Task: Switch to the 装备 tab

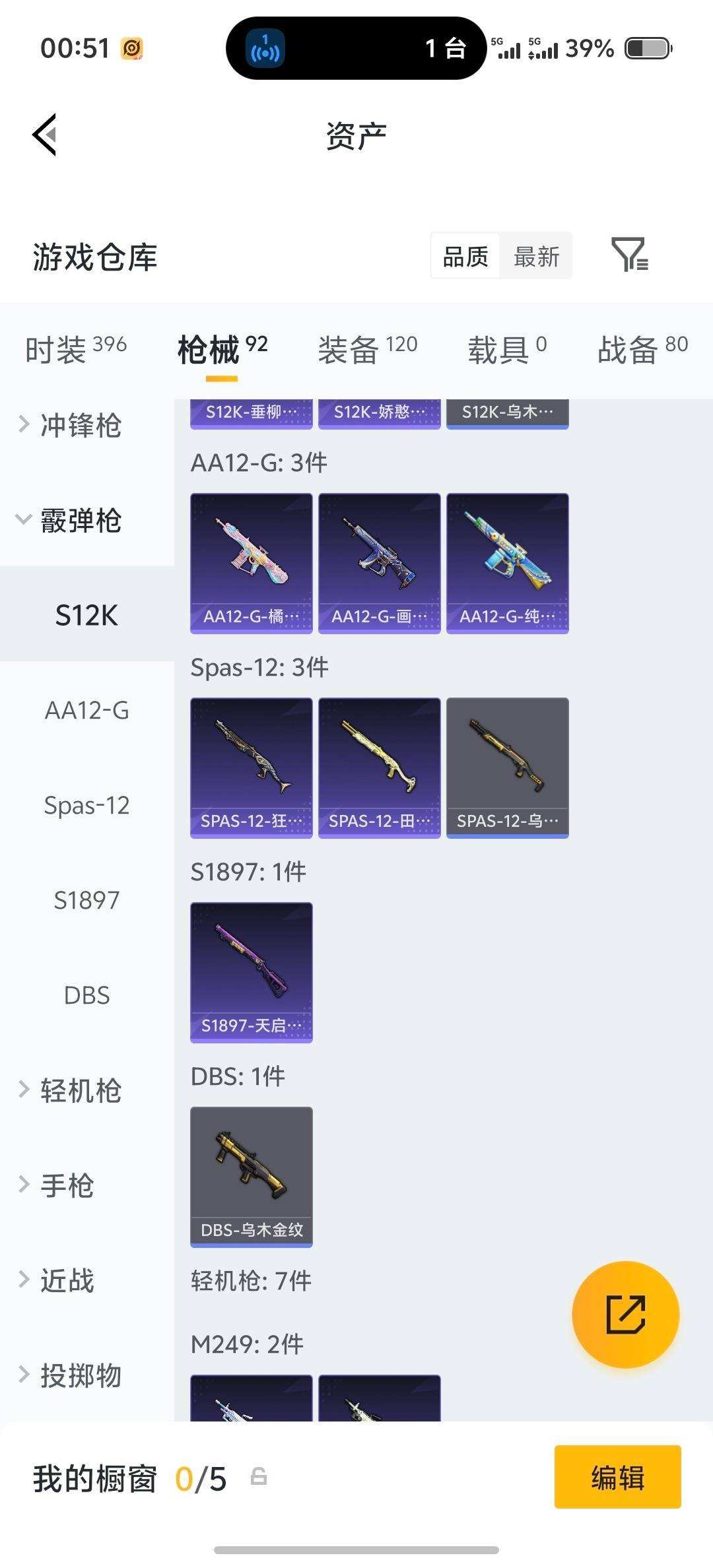Action: coord(367,348)
